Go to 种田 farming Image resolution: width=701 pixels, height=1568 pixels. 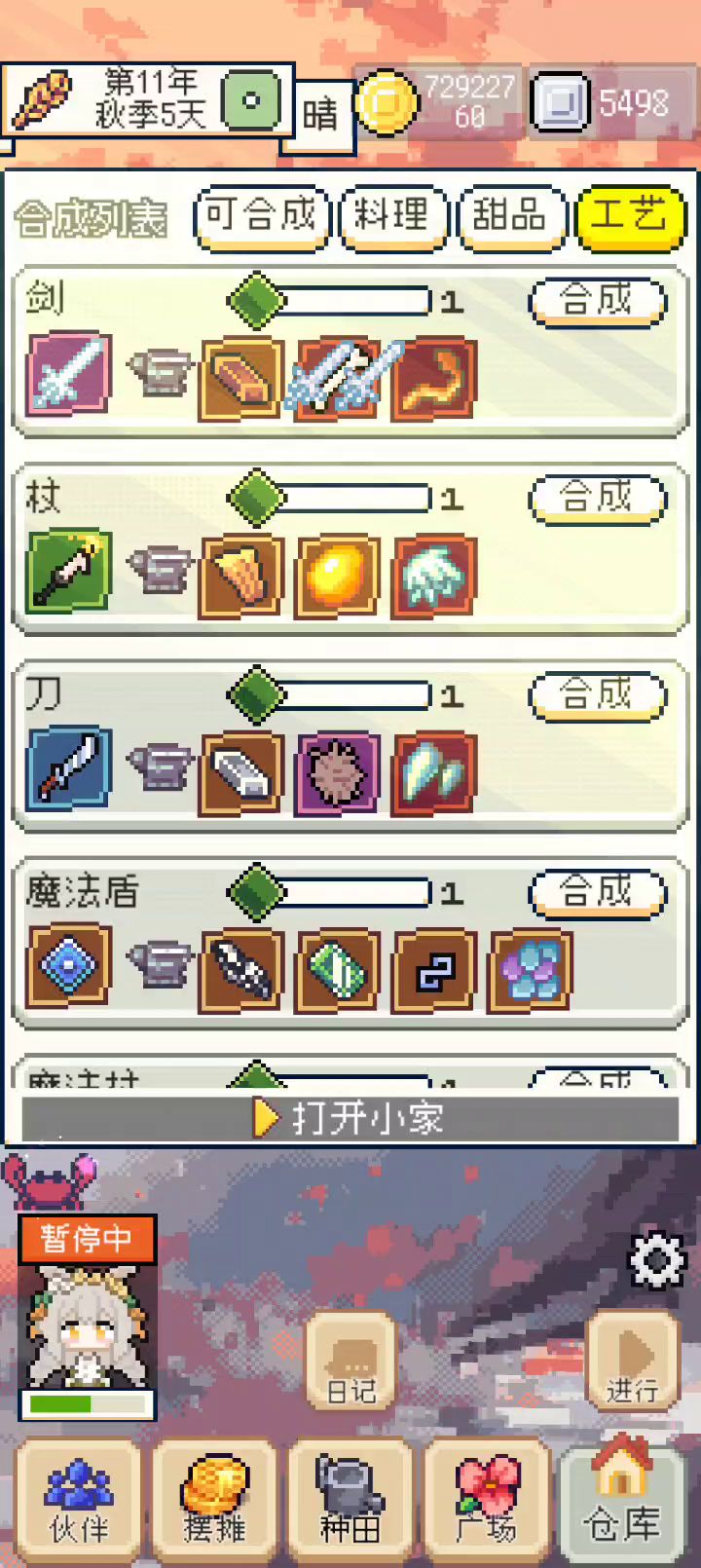pyautogui.click(x=350, y=1502)
